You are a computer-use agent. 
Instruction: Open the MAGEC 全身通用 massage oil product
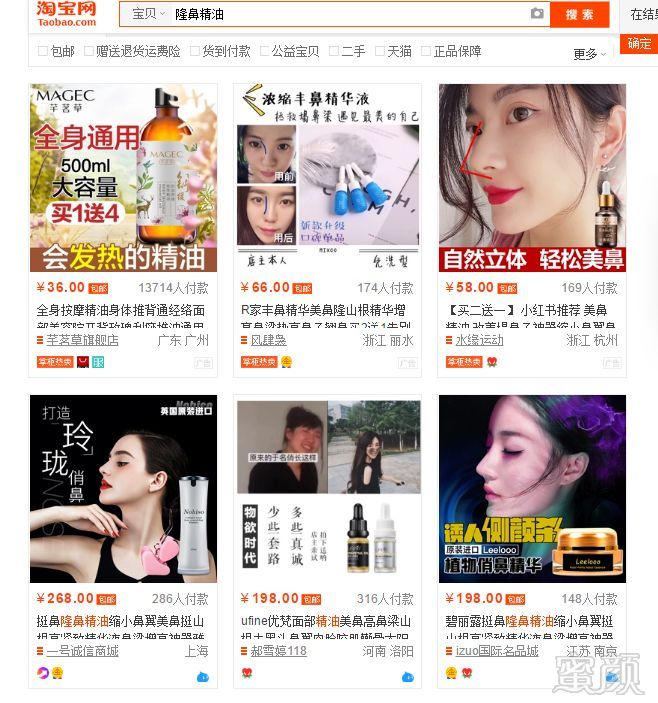[x=123, y=177]
